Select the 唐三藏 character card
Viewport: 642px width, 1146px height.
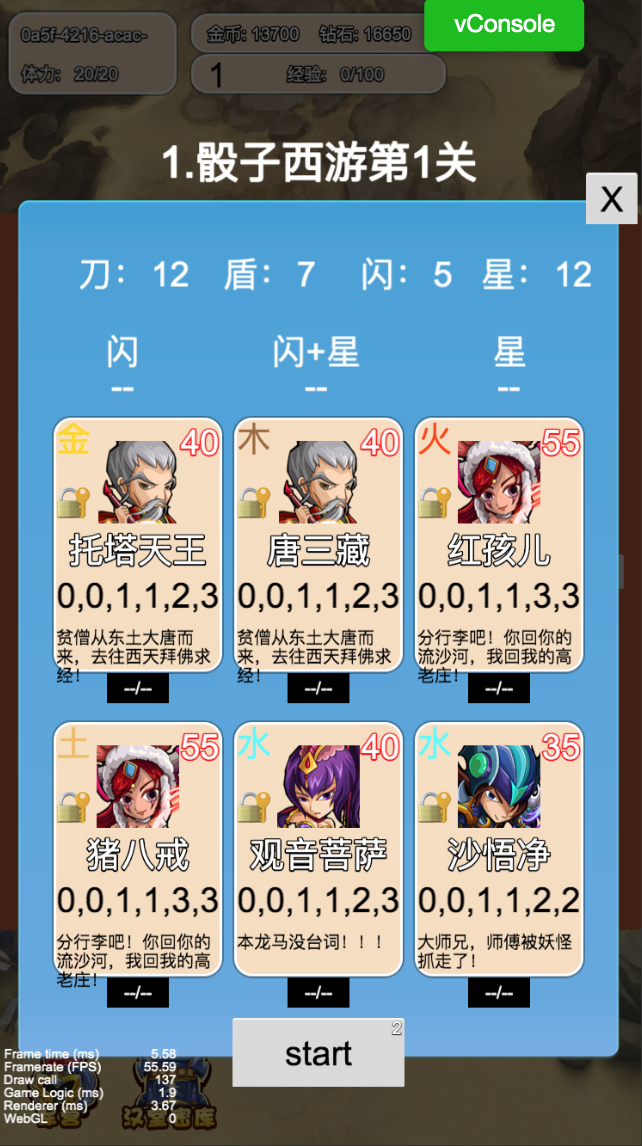pos(318,545)
